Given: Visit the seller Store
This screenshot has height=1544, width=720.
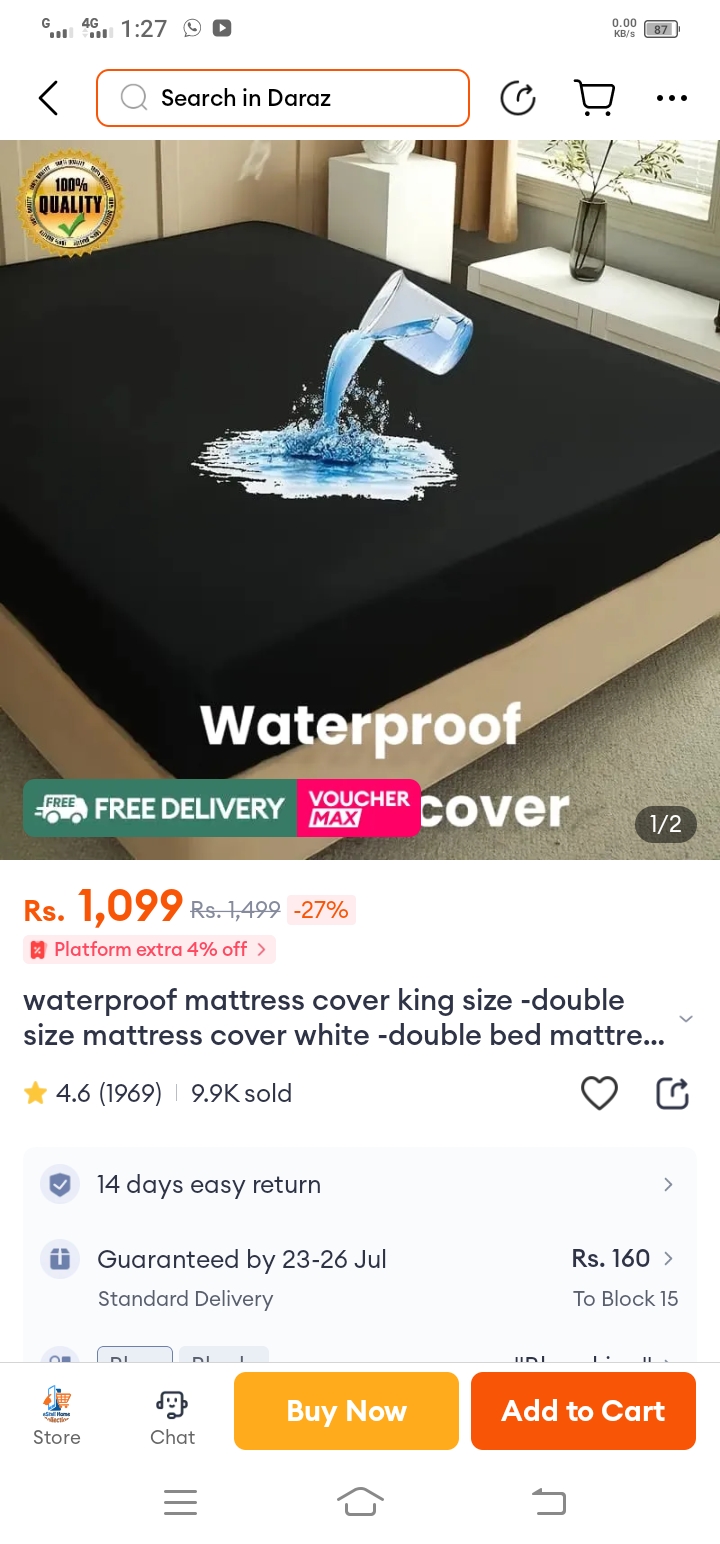Looking at the screenshot, I should [x=57, y=1415].
